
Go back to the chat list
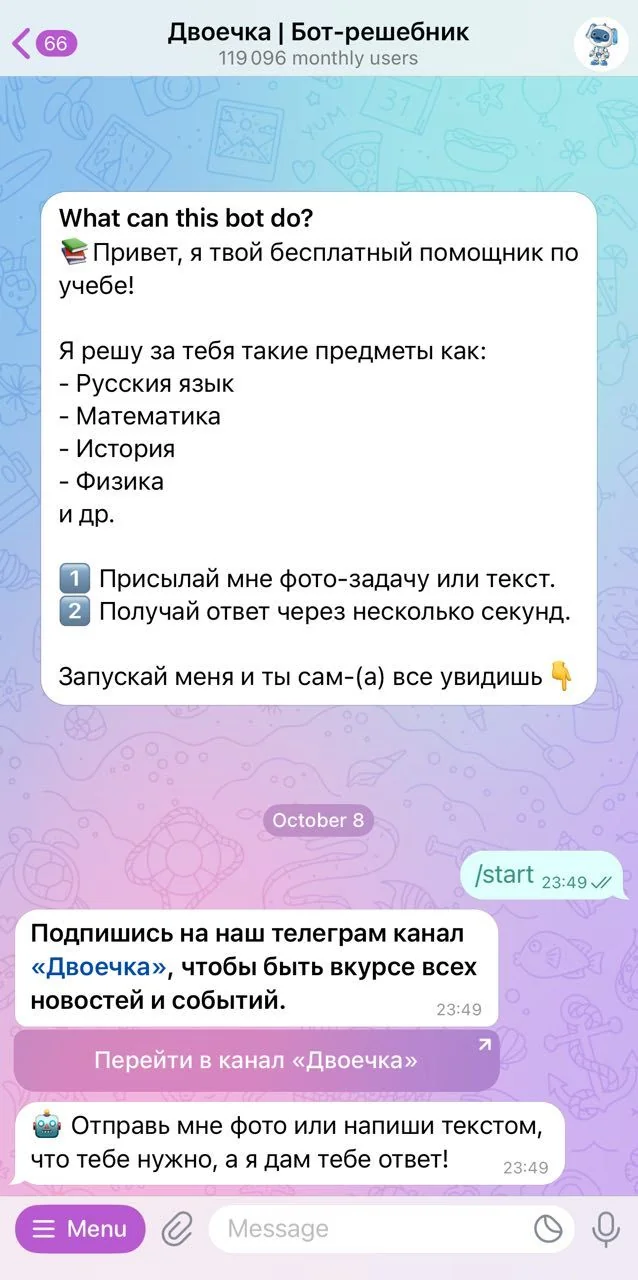pyautogui.click(x=44, y=43)
